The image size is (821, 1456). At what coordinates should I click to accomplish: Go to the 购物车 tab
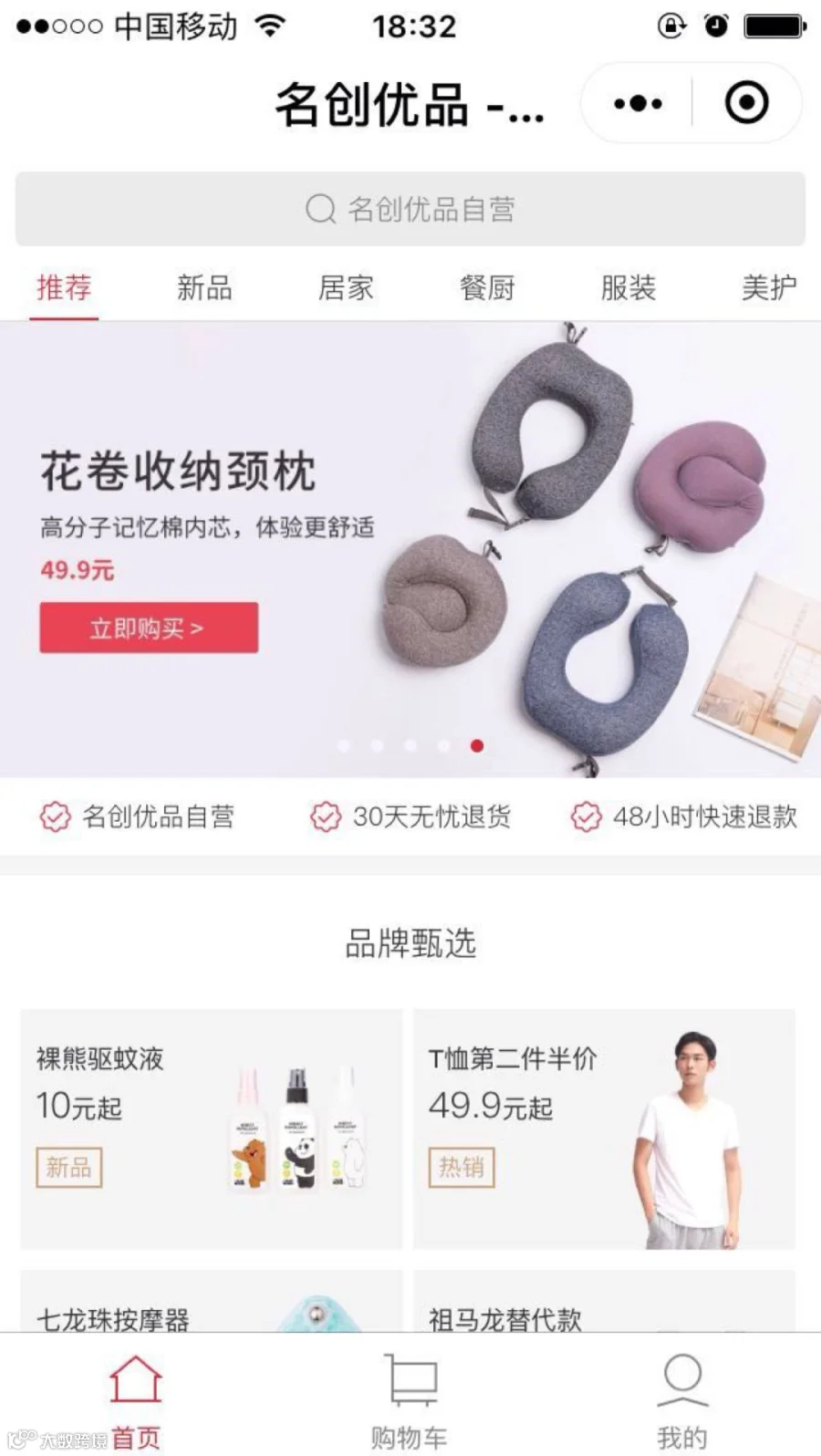tap(410, 1399)
